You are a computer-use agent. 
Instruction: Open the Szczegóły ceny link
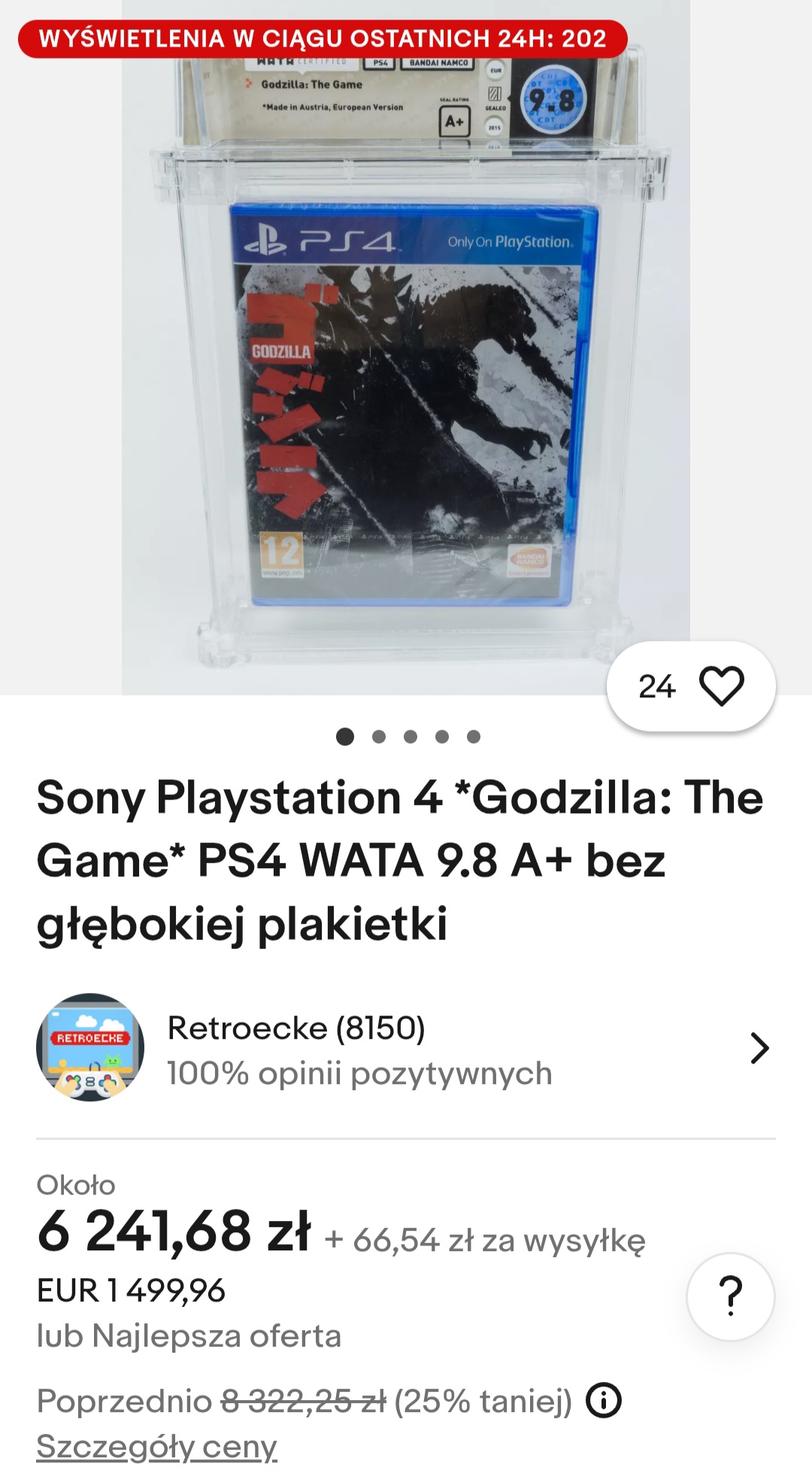[156, 1446]
